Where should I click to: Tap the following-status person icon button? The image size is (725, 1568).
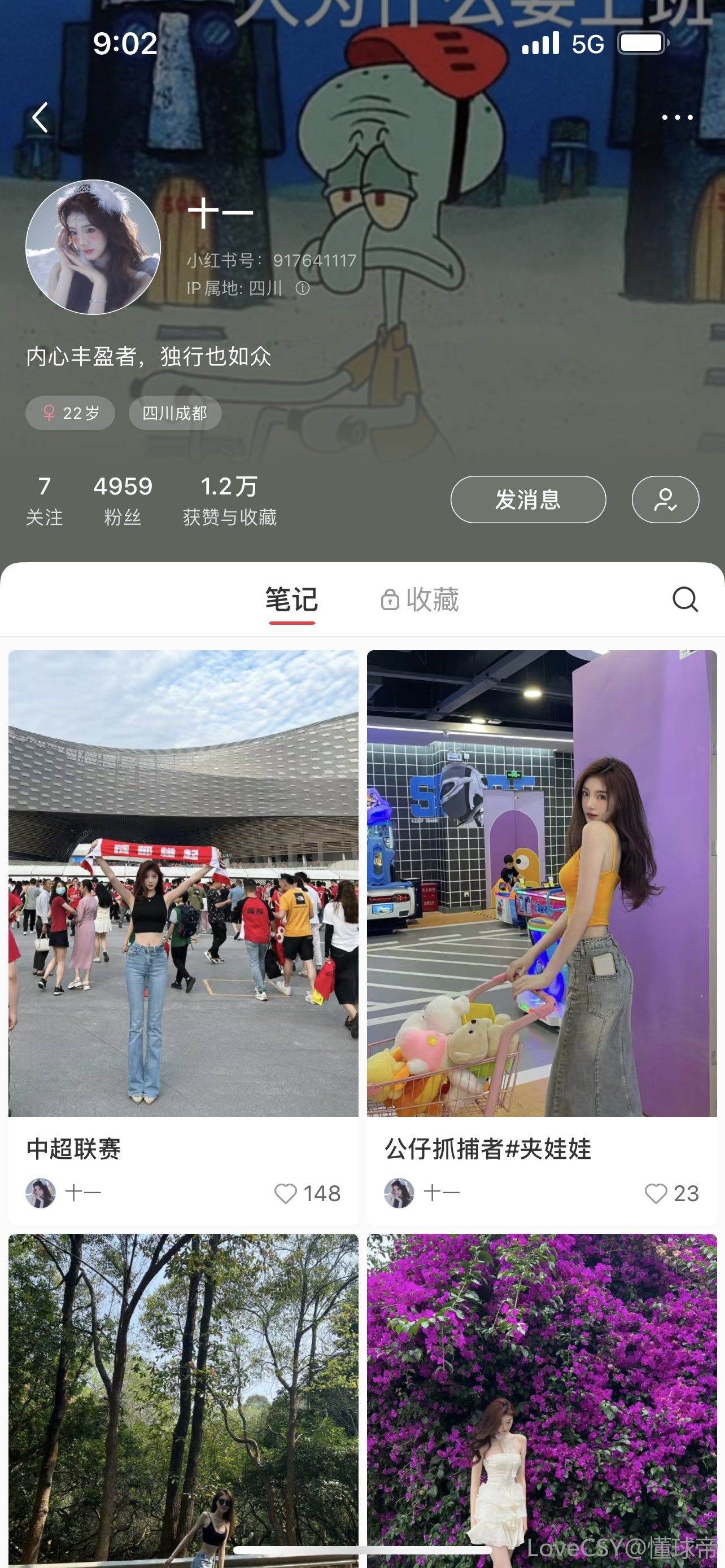coord(665,499)
